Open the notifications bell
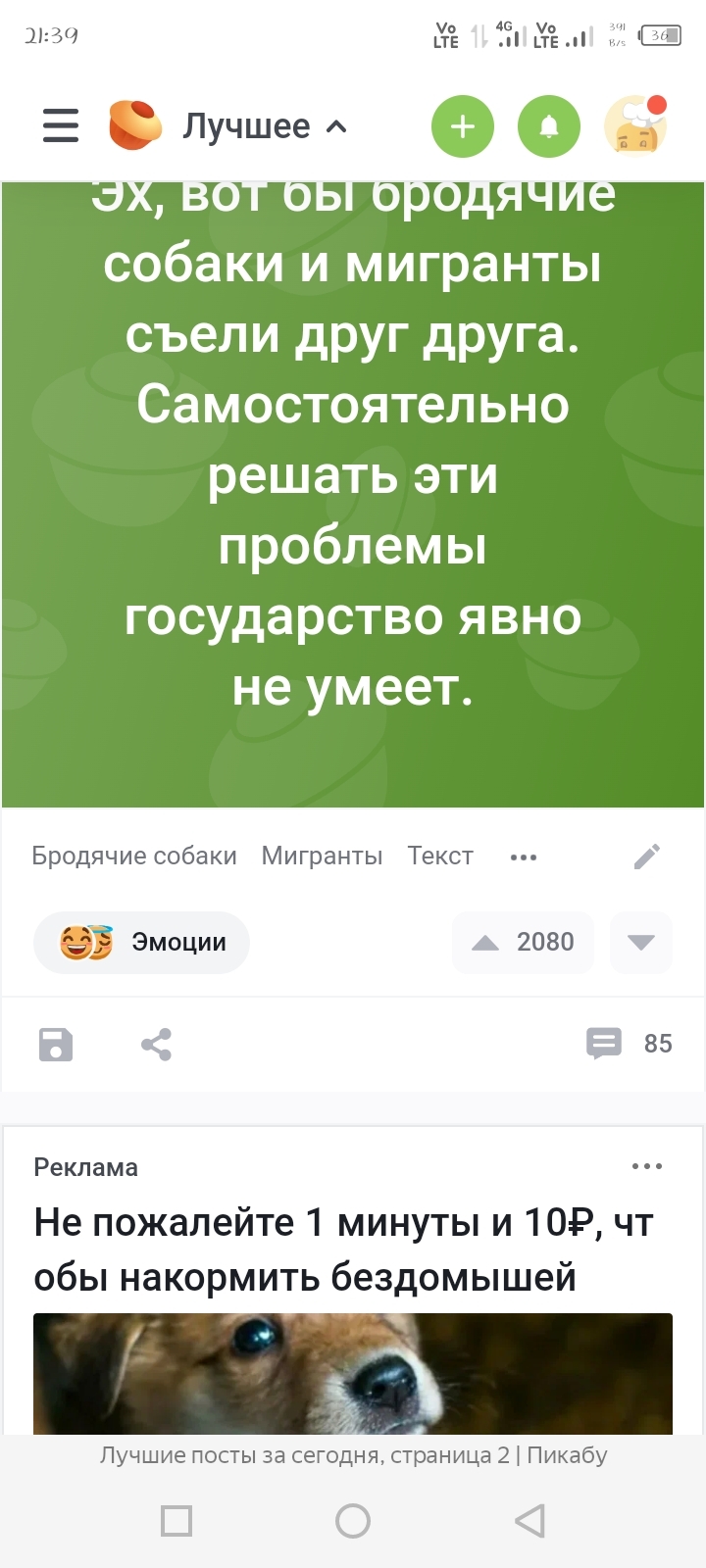 [x=549, y=126]
